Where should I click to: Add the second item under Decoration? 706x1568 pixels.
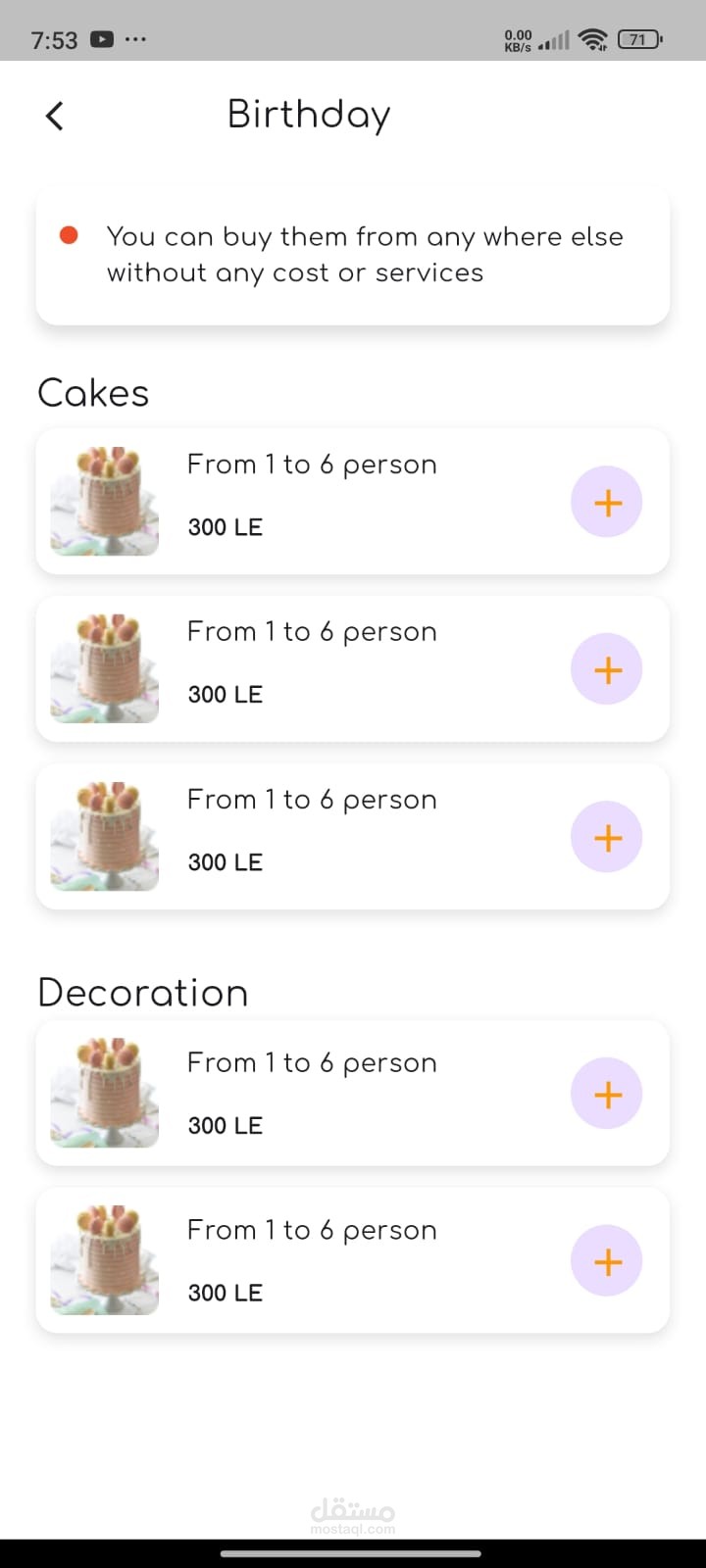pos(607,1261)
